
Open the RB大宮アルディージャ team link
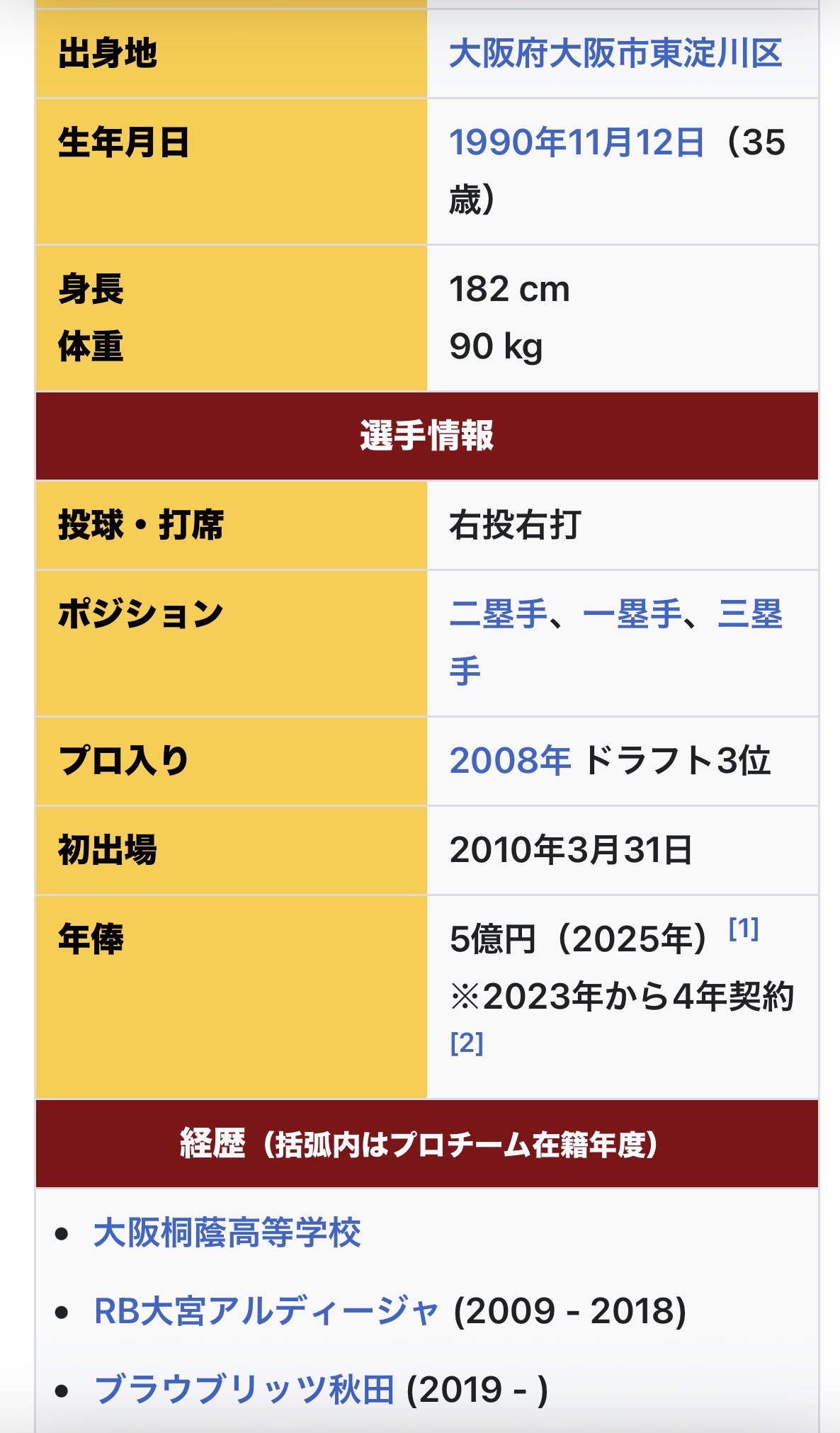click(x=267, y=1310)
